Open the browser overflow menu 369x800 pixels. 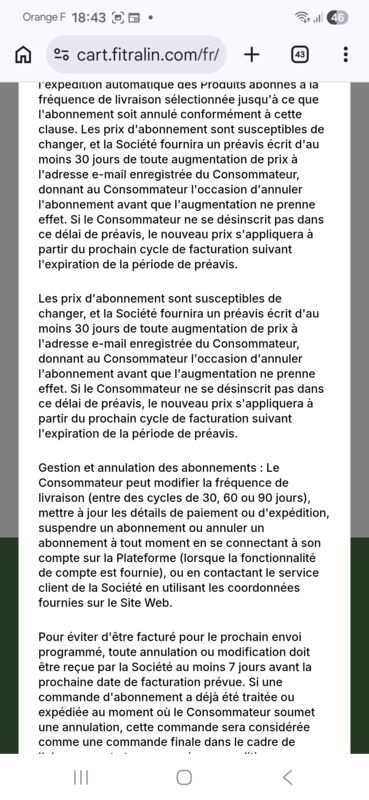346,54
